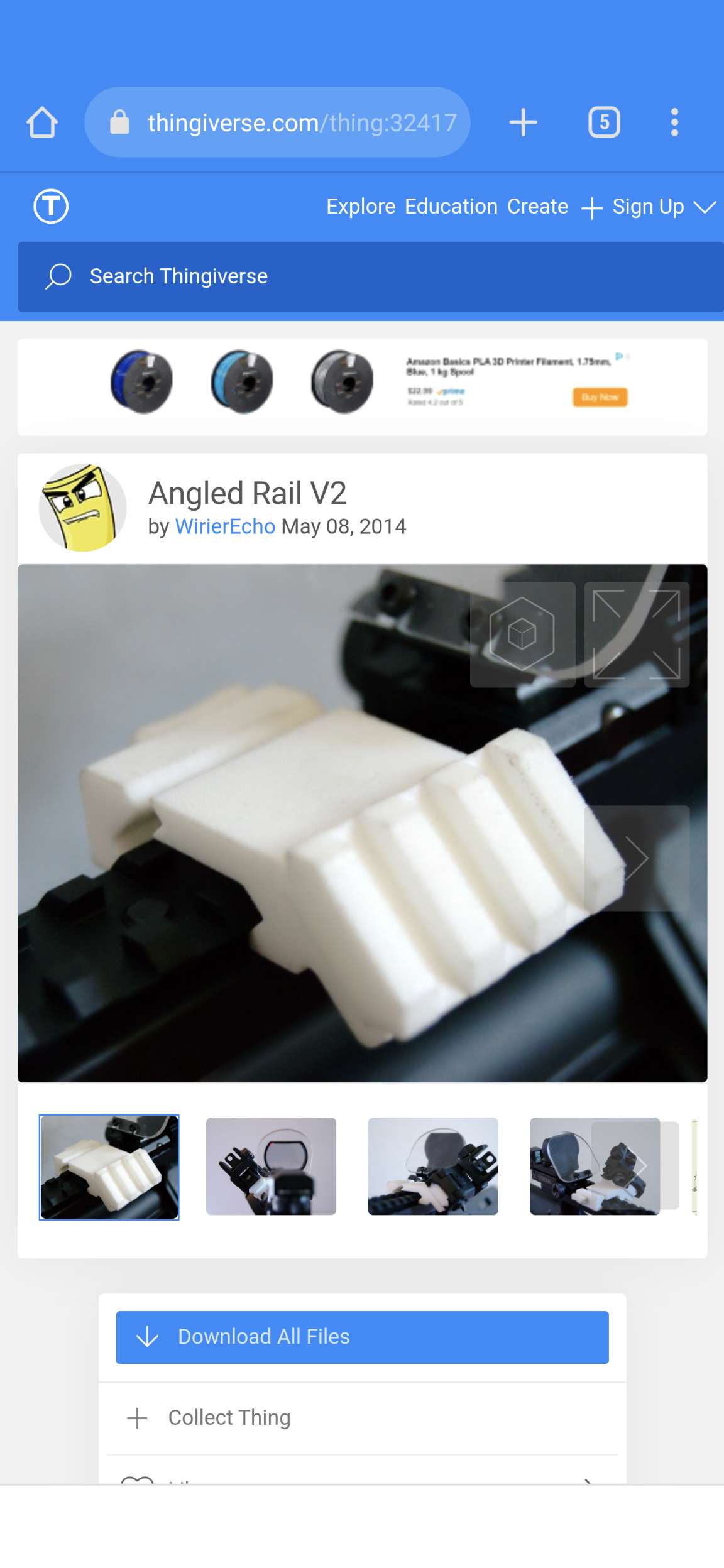Click the magnifying glass search icon
This screenshot has height=1568, width=724.
[58, 275]
